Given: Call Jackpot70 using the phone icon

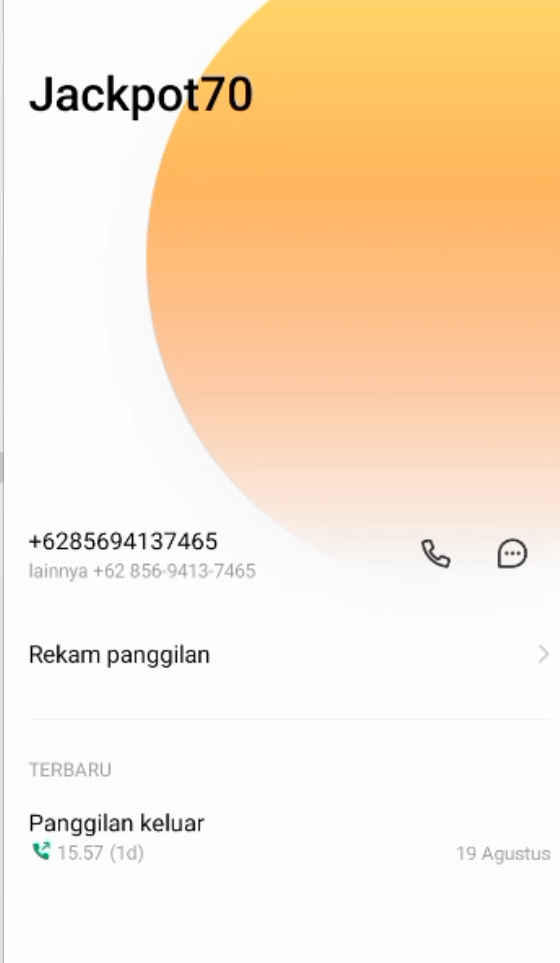Looking at the screenshot, I should 436,554.
